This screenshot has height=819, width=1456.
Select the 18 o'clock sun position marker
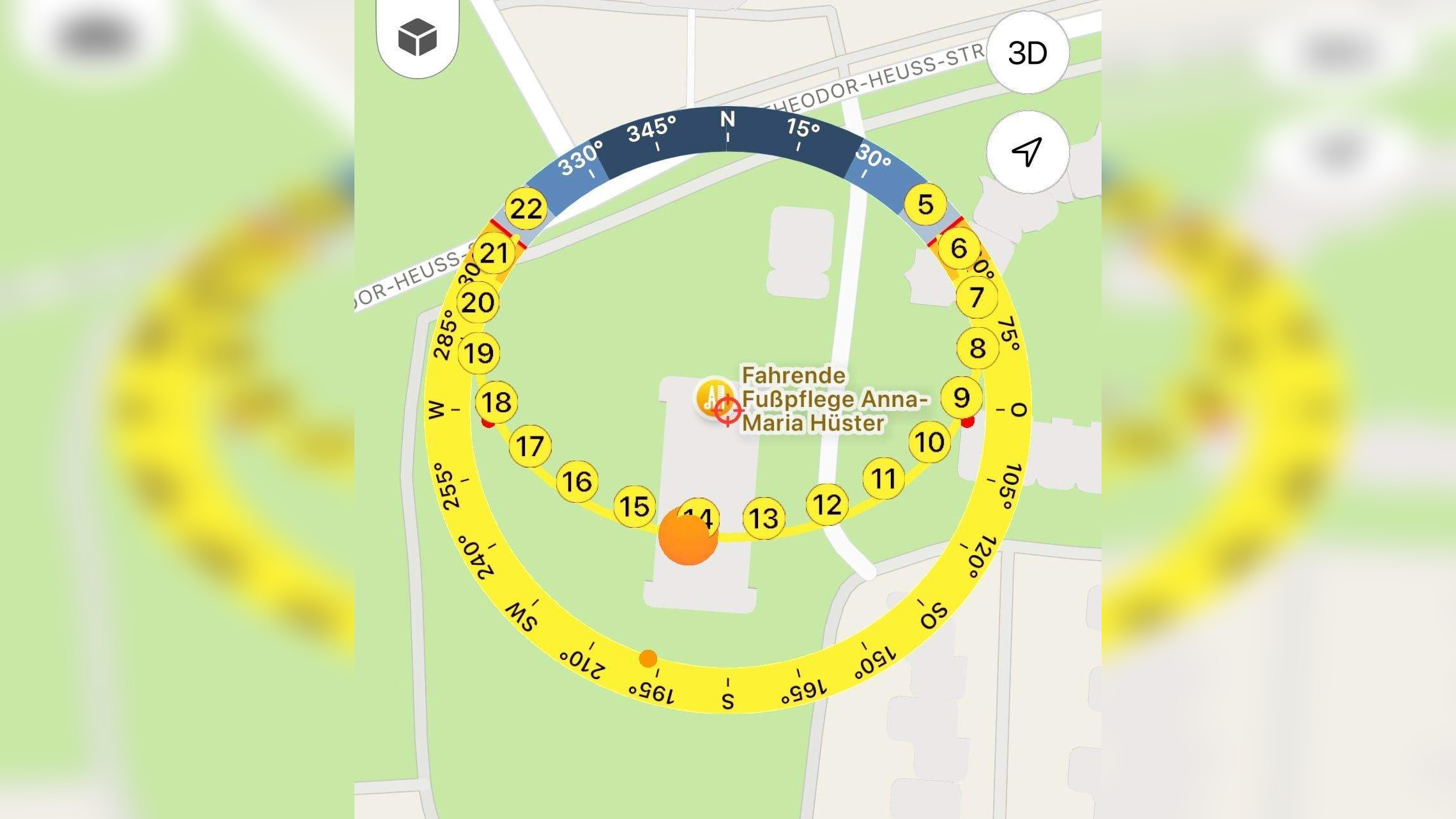point(497,402)
